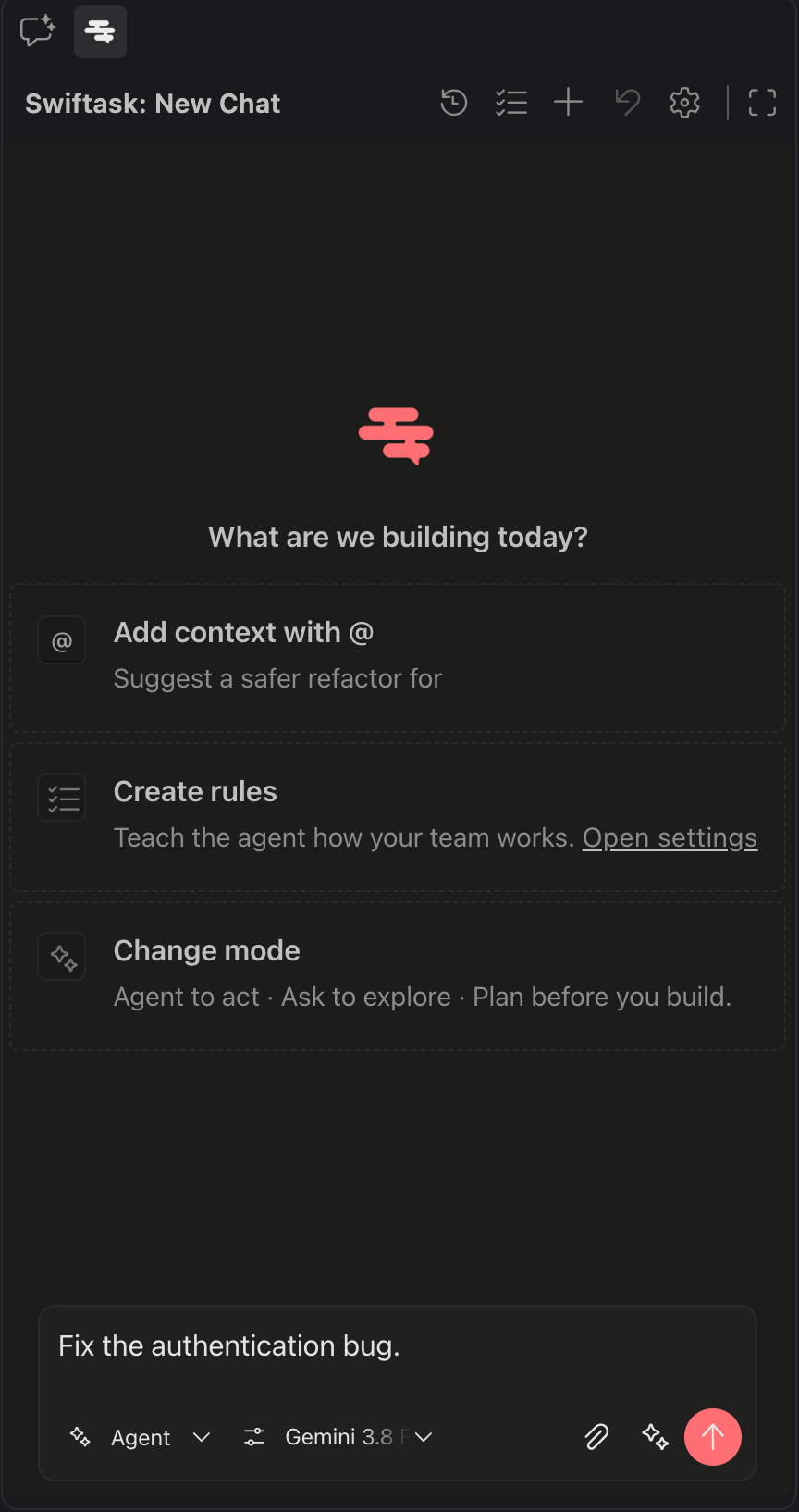This screenshot has height=1512, width=799.
Task: Select the Add context with @ card
Action: pyautogui.click(x=398, y=658)
